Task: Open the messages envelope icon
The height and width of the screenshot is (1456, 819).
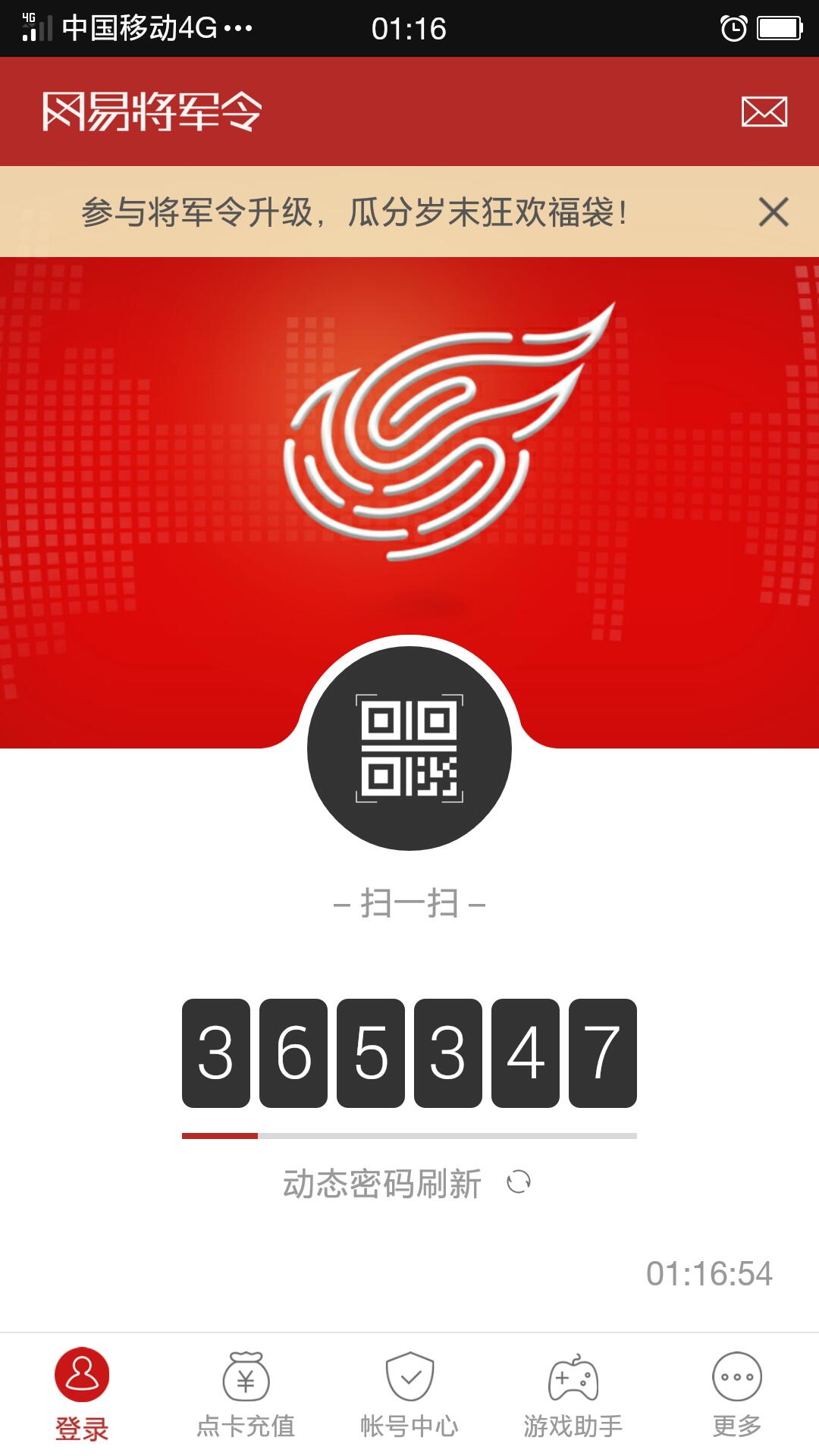Action: click(764, 111)
